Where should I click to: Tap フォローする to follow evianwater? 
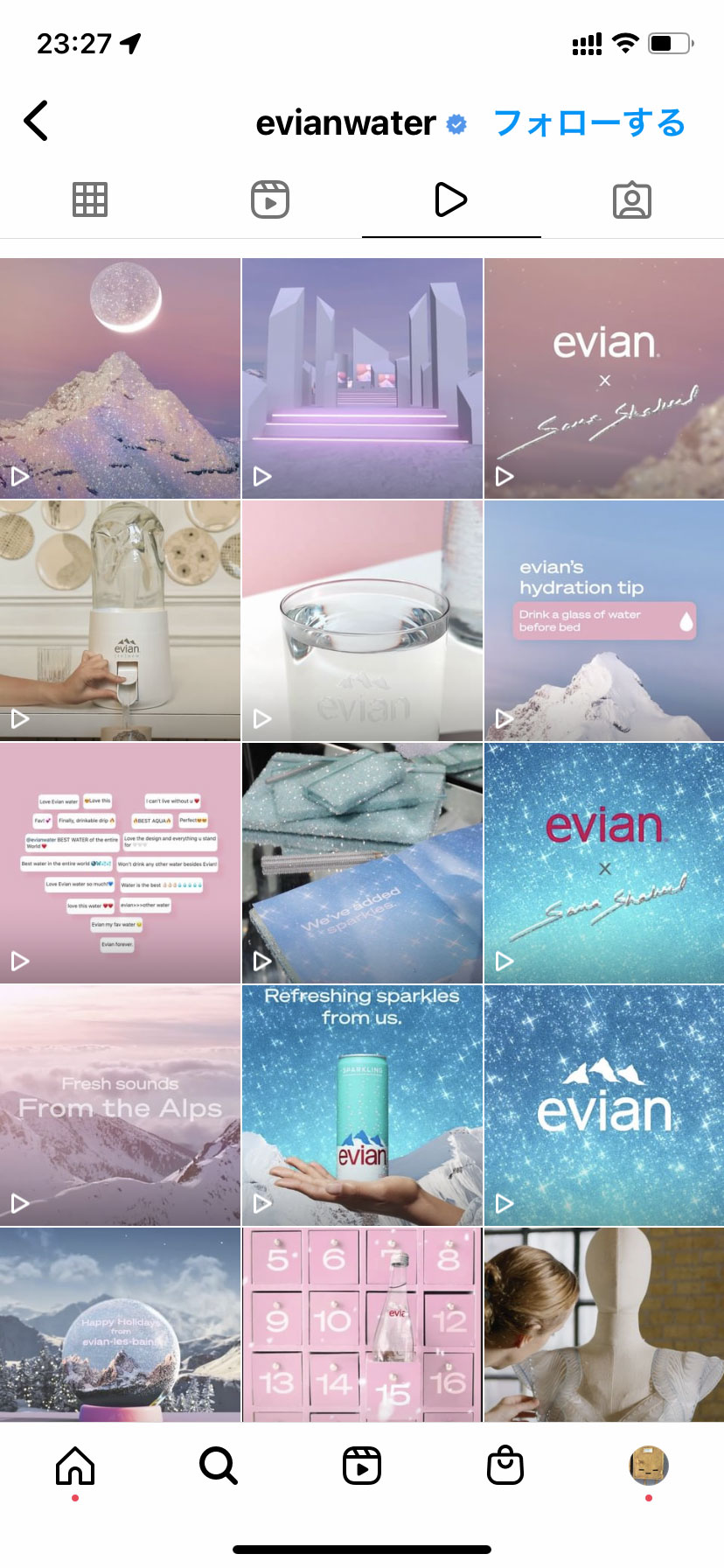coord(589,123)
